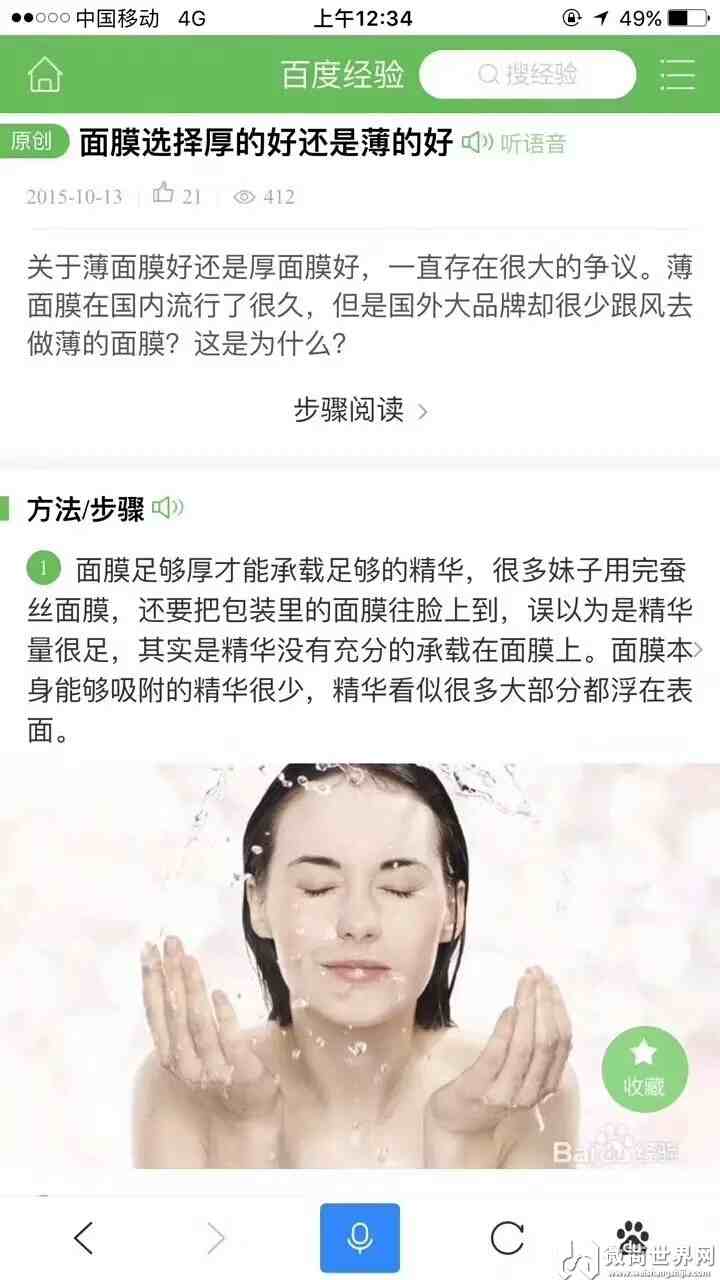This screenshot has width=720, height=1280.
Task: Play article audio with 听语音
Action: pyautogui.click(x=514, y=143)
